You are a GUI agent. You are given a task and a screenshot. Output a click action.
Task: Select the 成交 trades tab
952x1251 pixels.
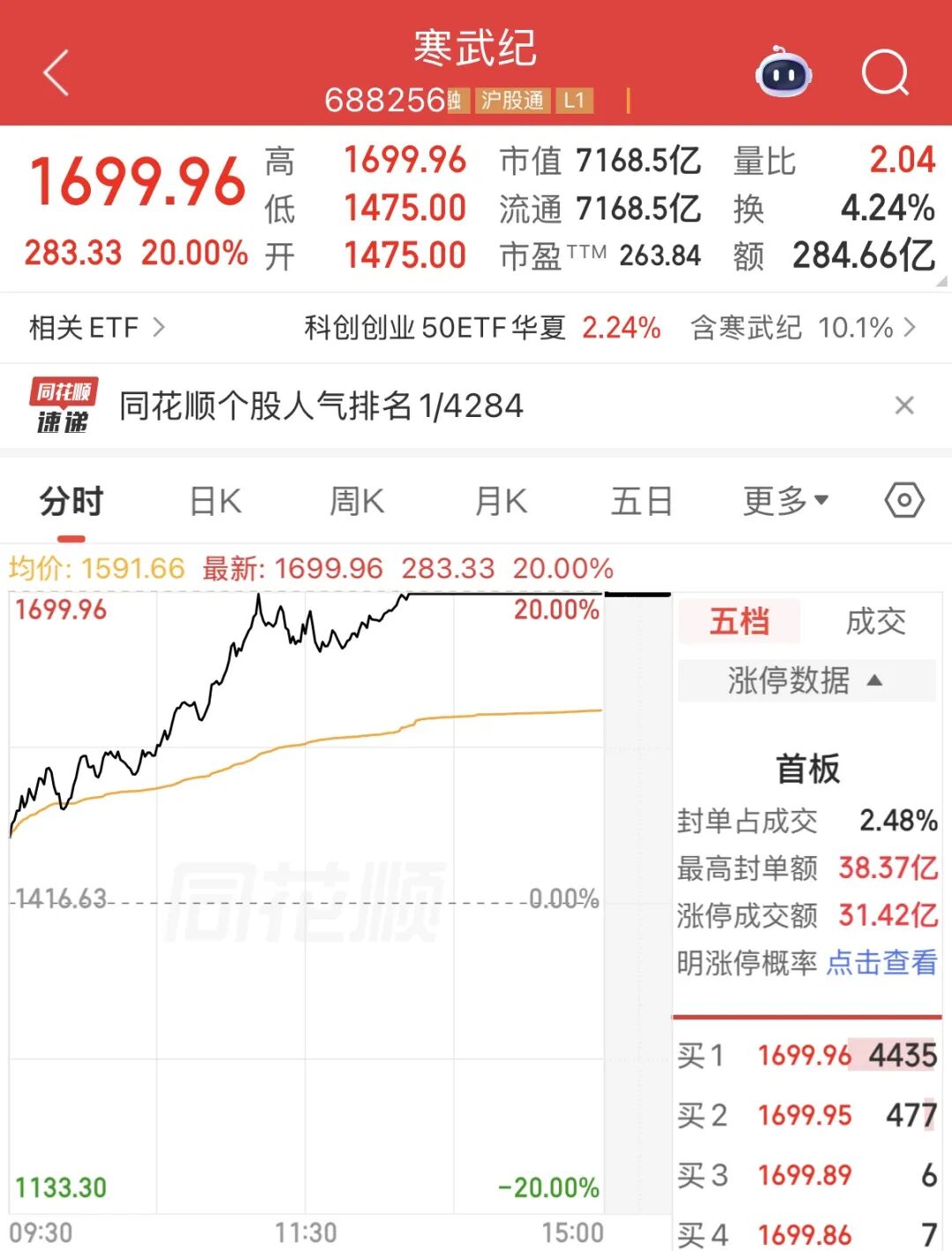875,622
